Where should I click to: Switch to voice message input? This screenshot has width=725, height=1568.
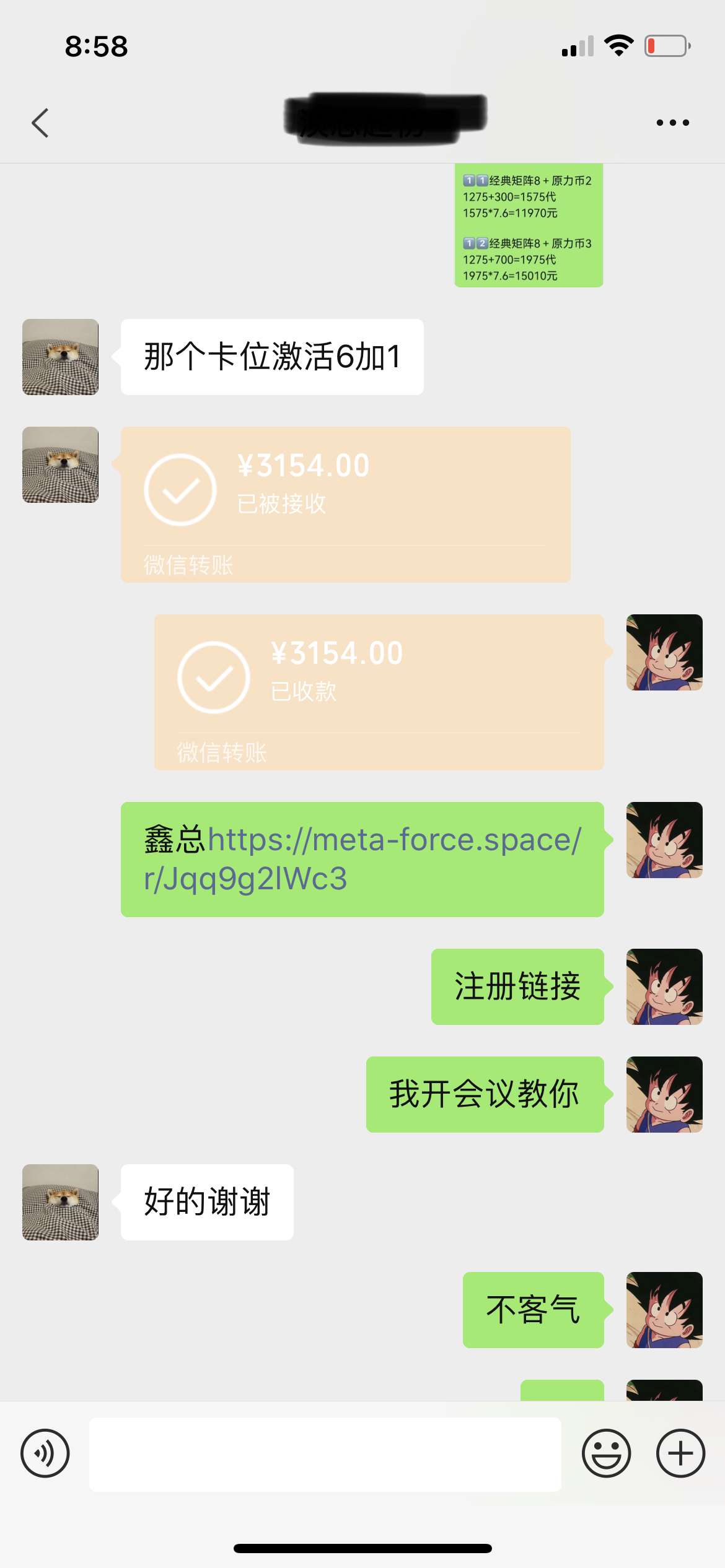(45, 1453)
